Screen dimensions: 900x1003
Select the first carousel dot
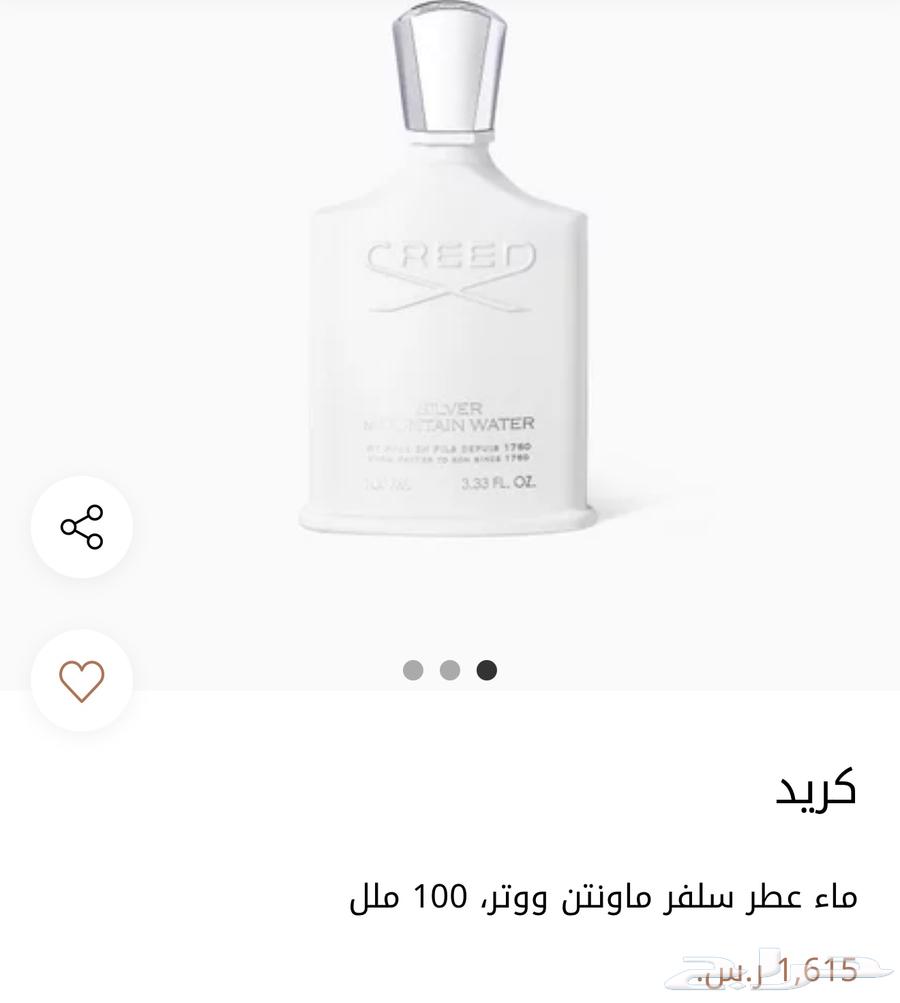[413, 671]
